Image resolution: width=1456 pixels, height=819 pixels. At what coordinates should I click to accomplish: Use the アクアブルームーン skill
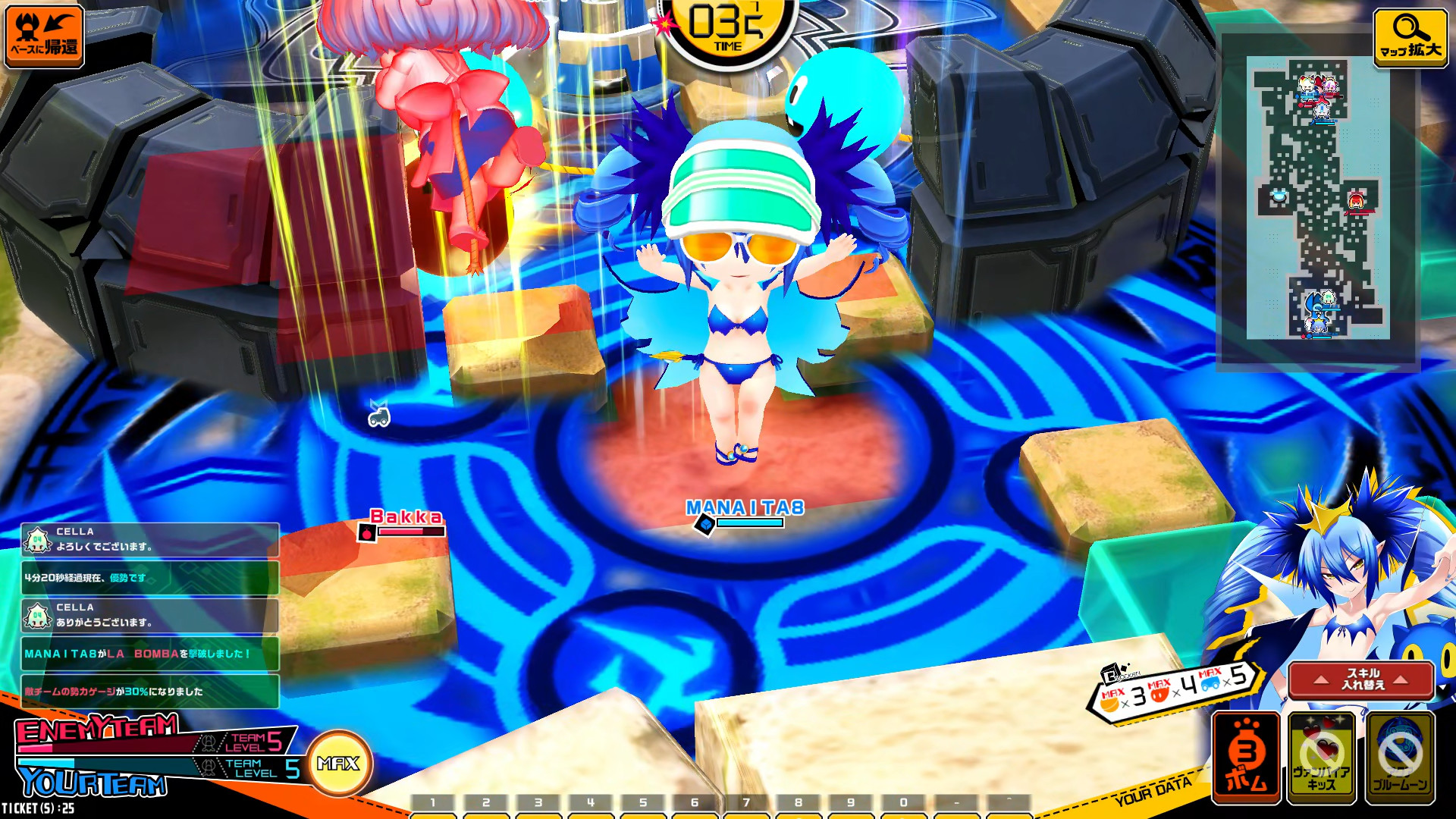click(1400, 758)
